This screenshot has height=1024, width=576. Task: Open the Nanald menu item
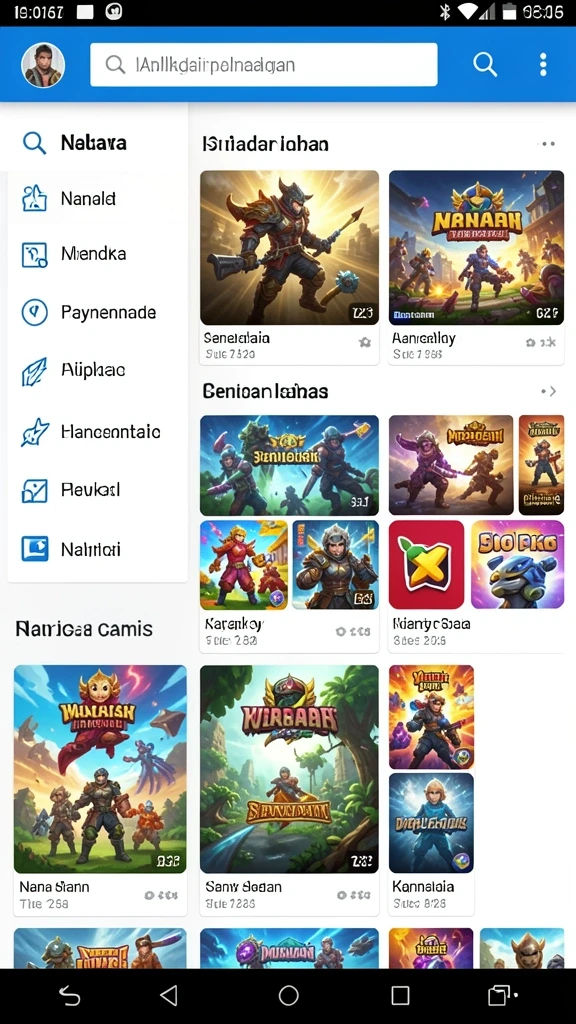[97, 199]
